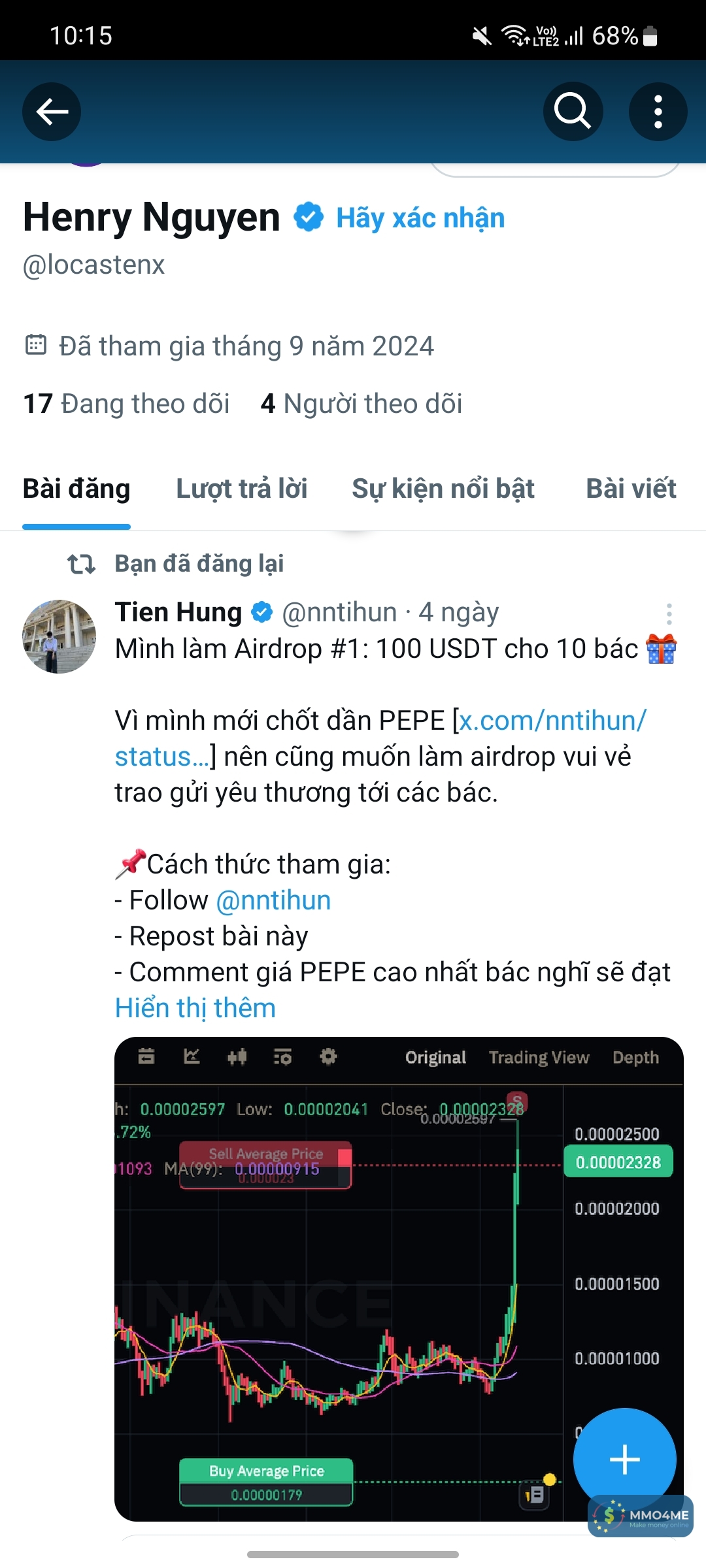Compose a new post with plus button

click(624, 1460)
